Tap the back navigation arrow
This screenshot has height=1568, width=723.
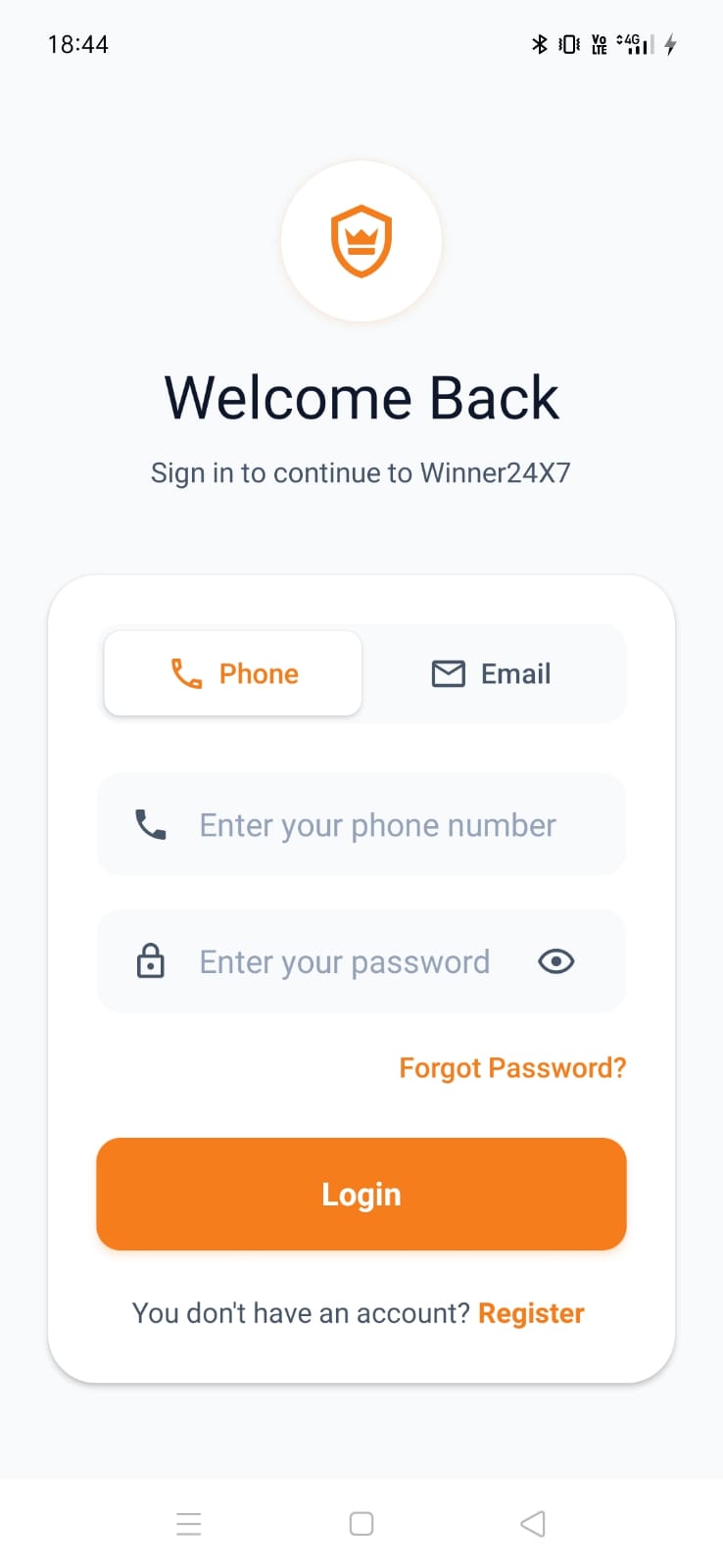coord(533,1523)
